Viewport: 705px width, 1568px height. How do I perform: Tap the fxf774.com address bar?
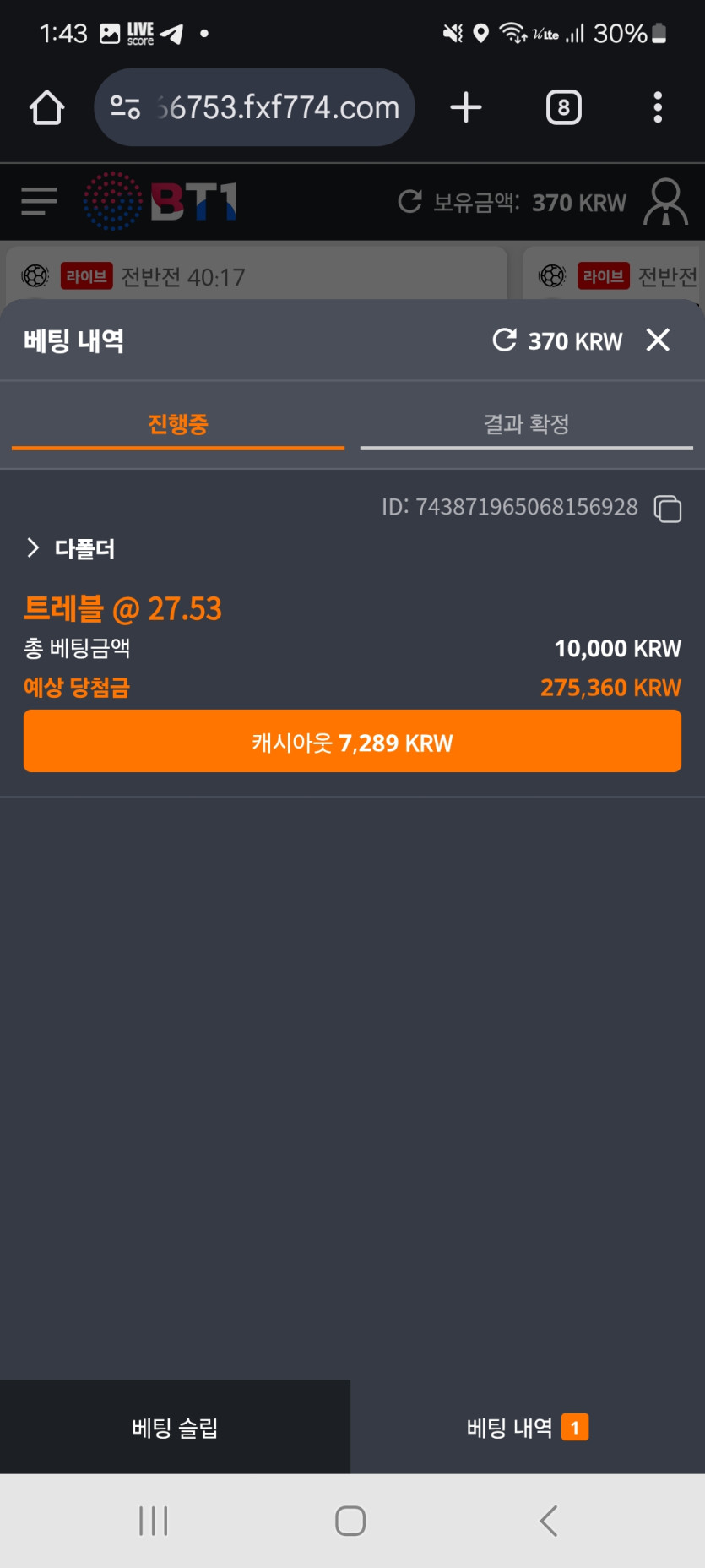point(254,107)
